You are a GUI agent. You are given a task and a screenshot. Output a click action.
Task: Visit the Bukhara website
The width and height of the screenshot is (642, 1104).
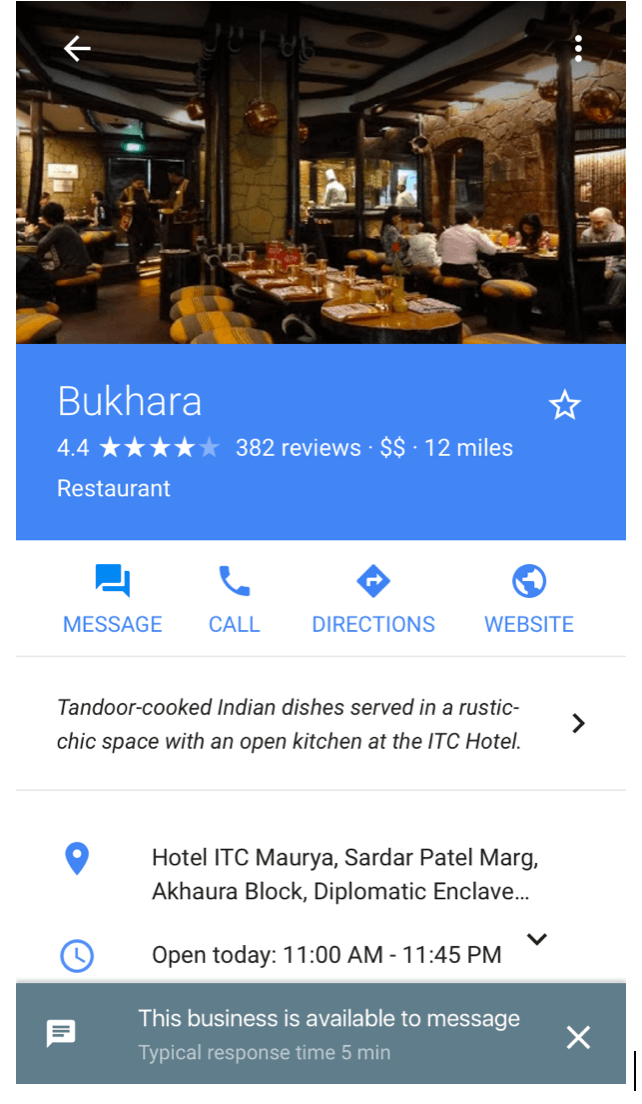tap(529, 599)
